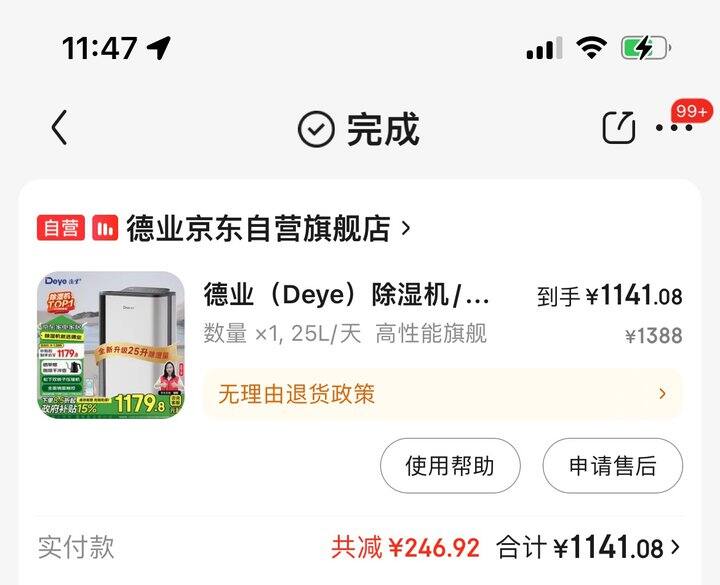Tap 申请售后 to request after-sales service
This screenshot has width=720, height=585.
612,465
